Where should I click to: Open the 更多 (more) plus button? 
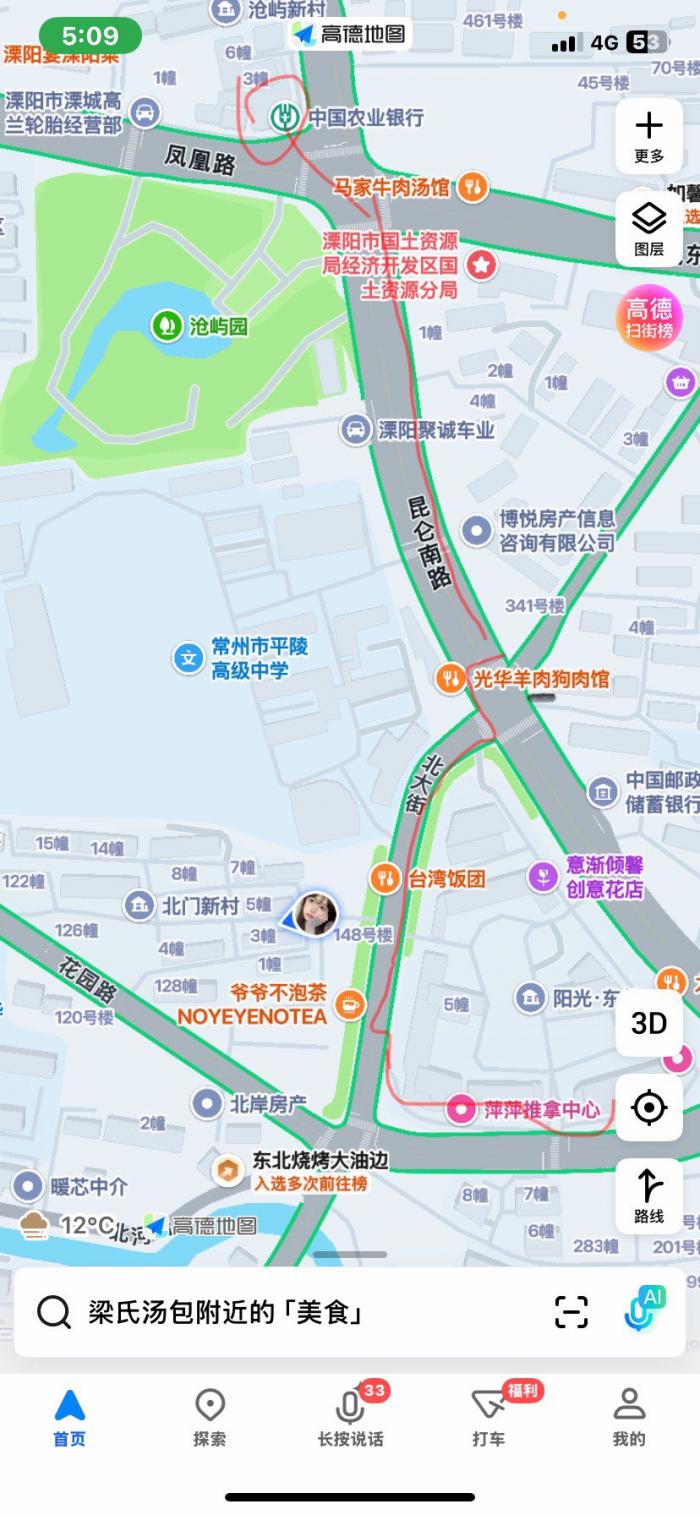(x=649, y=137)
